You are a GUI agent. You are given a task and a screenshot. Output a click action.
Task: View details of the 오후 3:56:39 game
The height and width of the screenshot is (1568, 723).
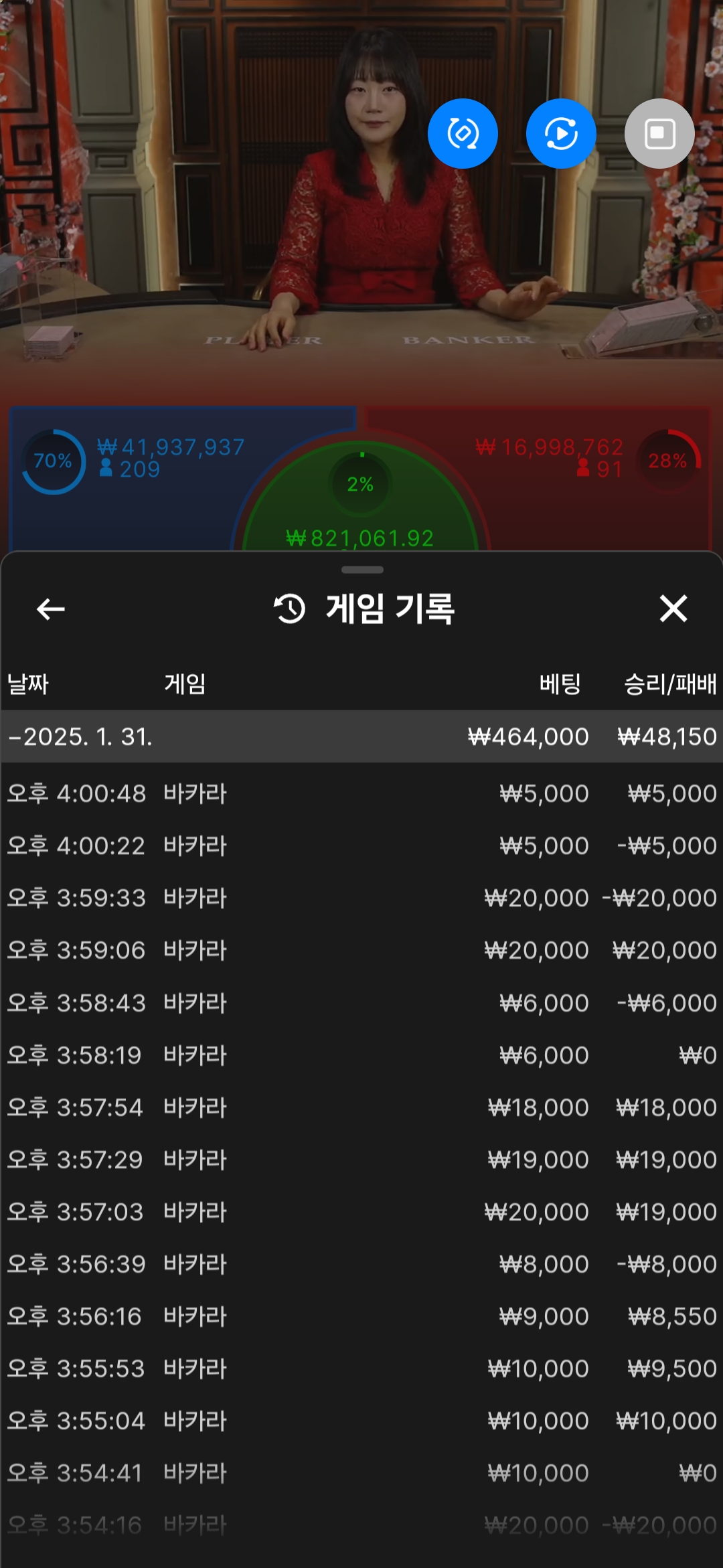[361, 1264]
